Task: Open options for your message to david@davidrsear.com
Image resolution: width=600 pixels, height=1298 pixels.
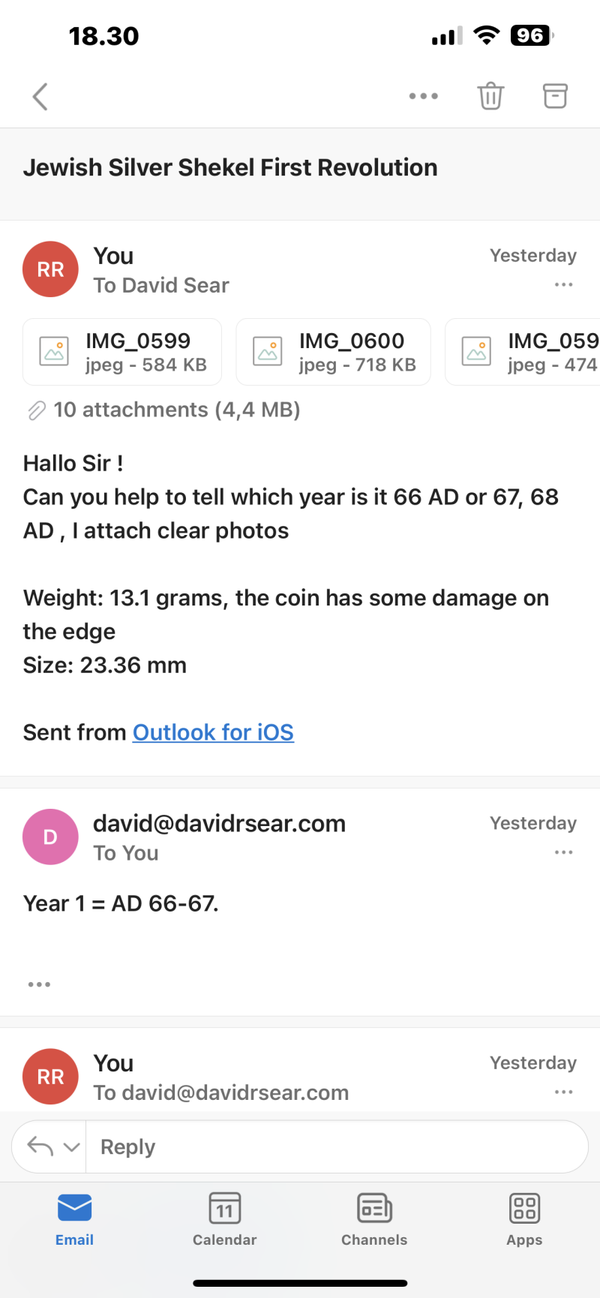Action: 563,1092
